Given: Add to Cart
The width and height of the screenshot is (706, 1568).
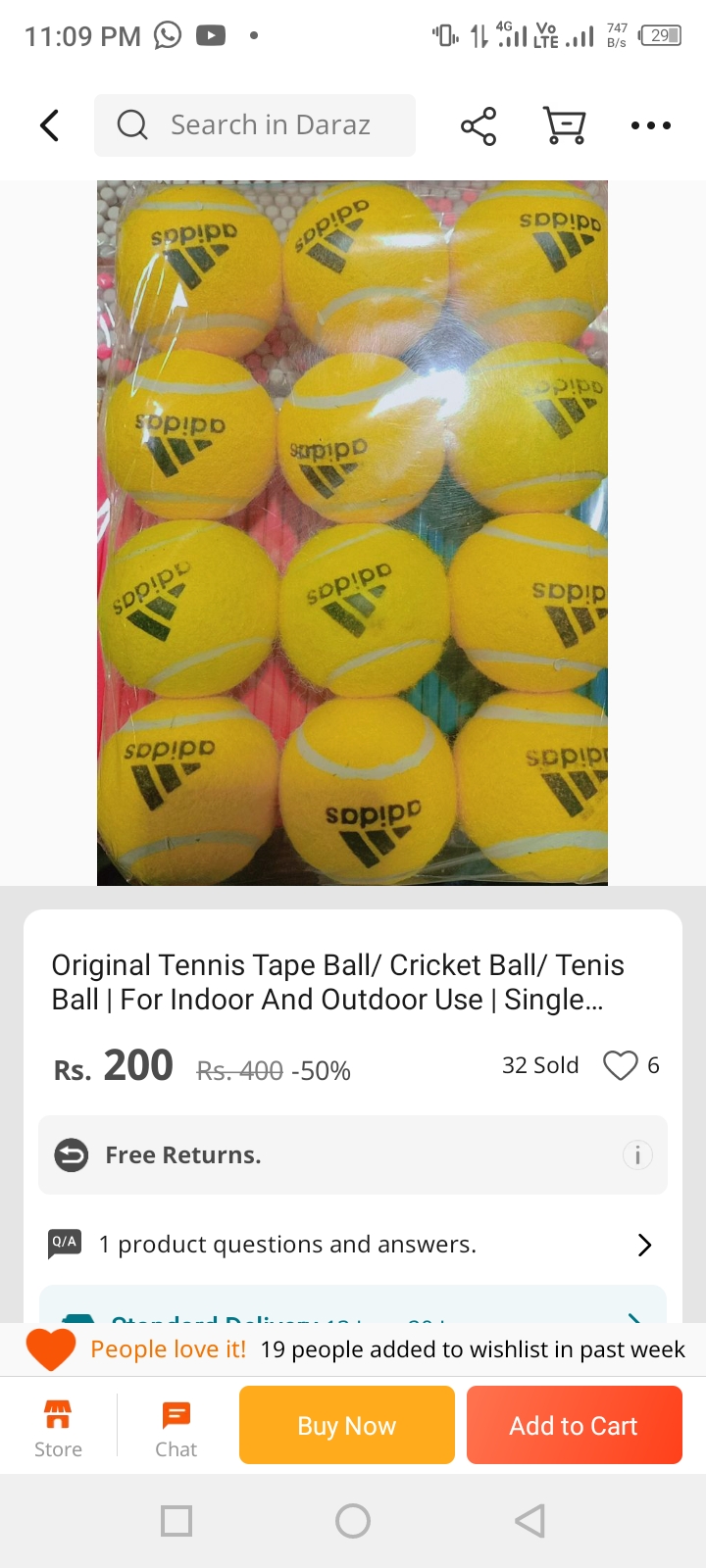Looking at the screenshot, I should pyautogui.click(x=574, y=1425).
